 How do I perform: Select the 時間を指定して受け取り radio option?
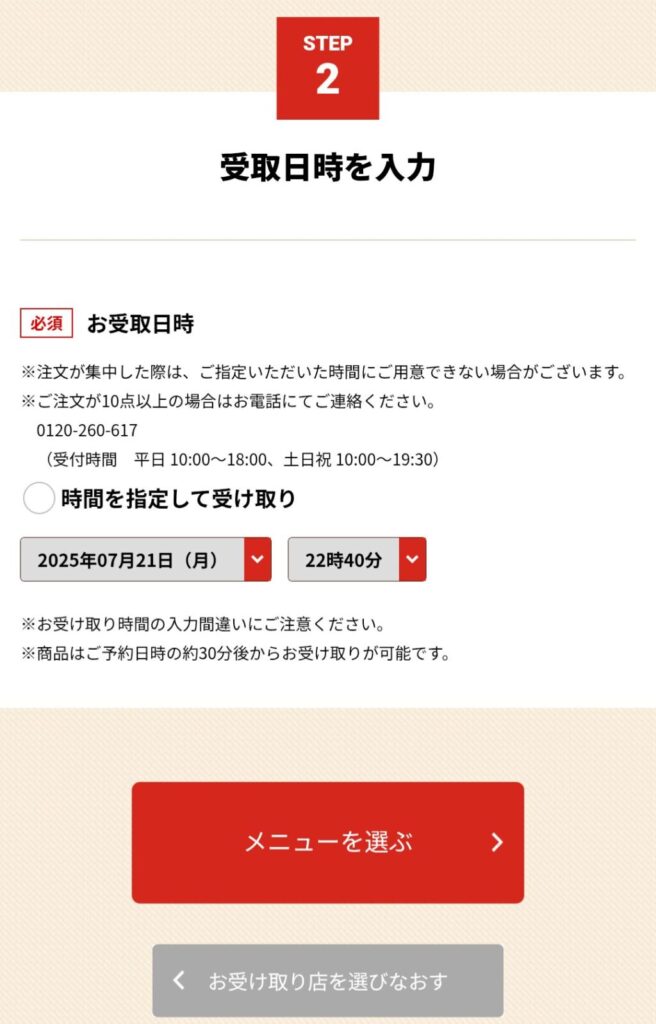[38, 498]
